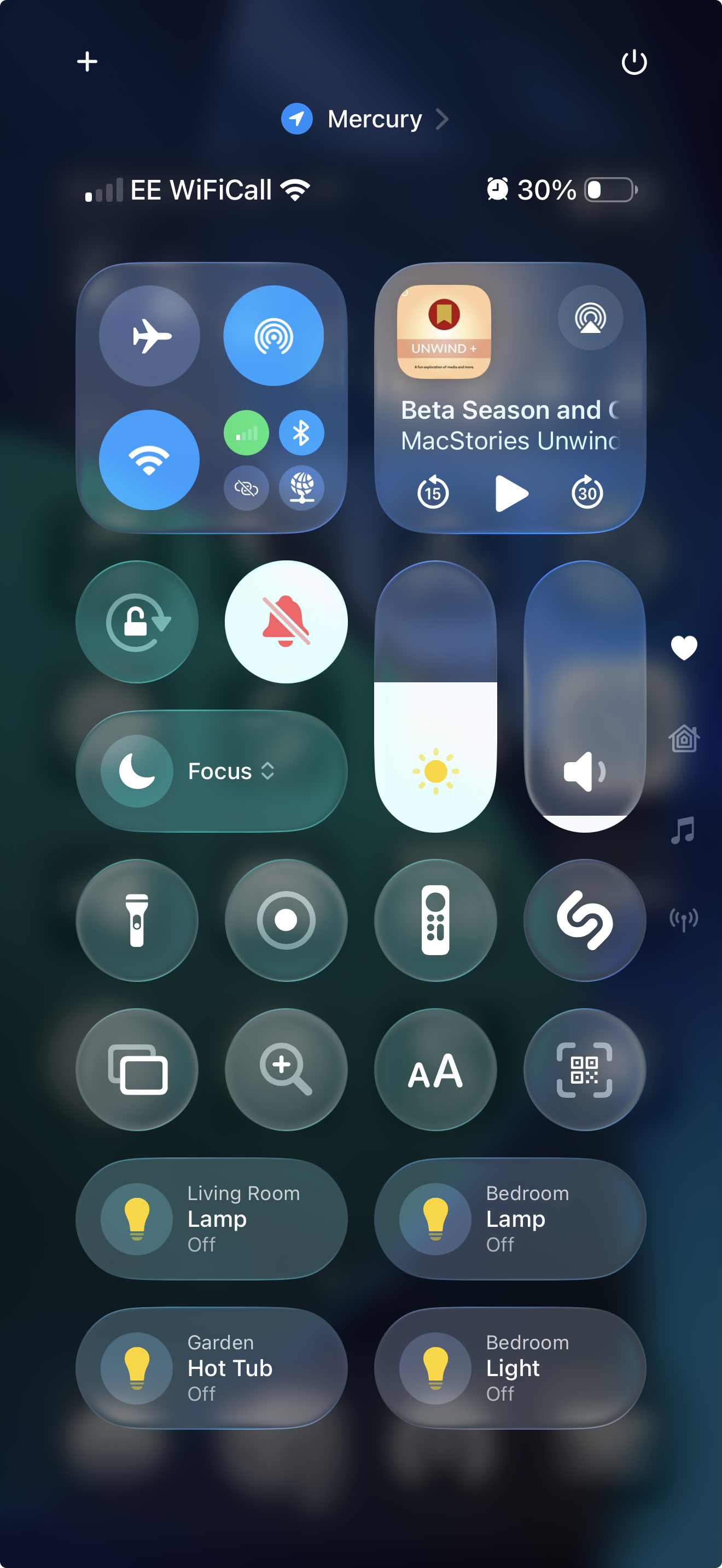Viewport: 722px width, 1568px height.
Task: Open Mercury location access details
Action: 365,119
